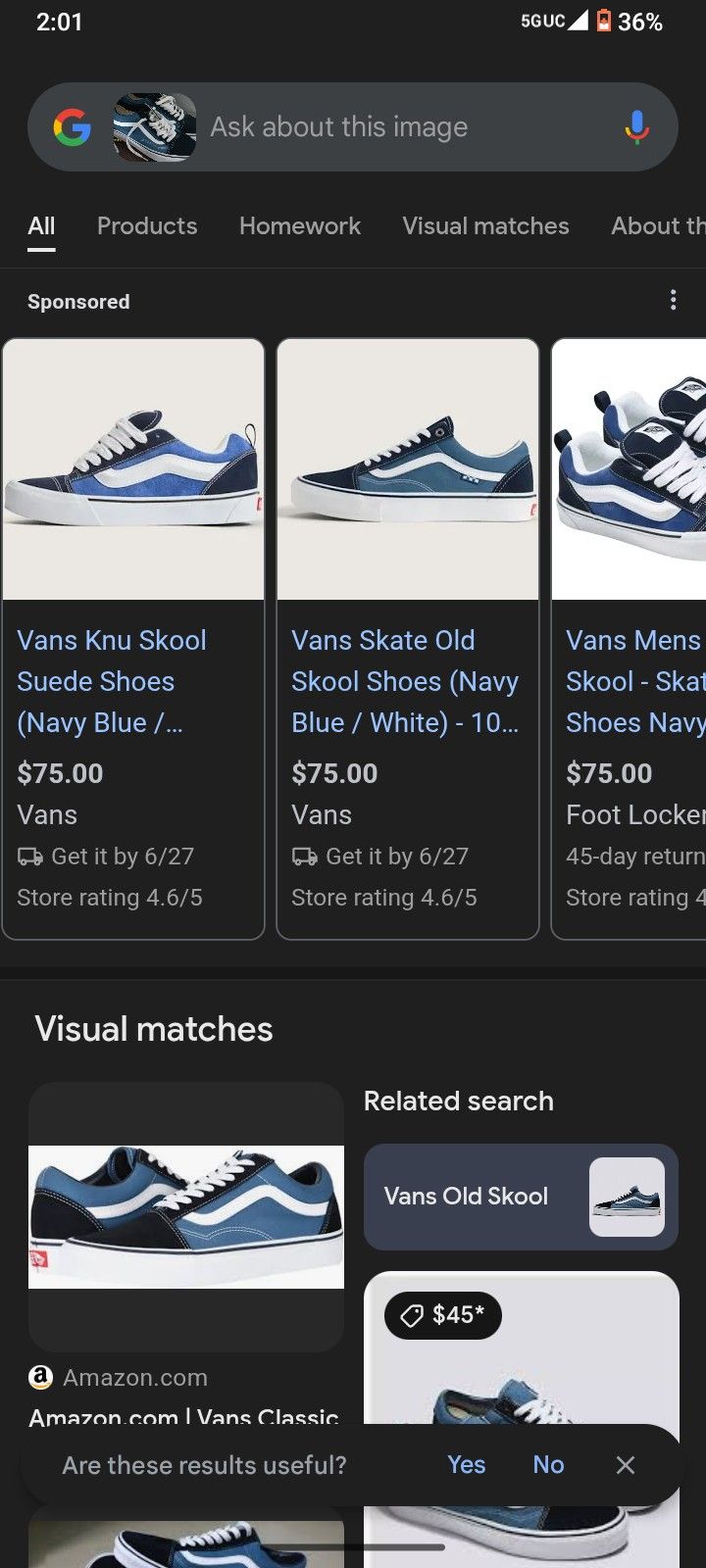Switch to the Visual matches tab

click(x=485, y=226)
